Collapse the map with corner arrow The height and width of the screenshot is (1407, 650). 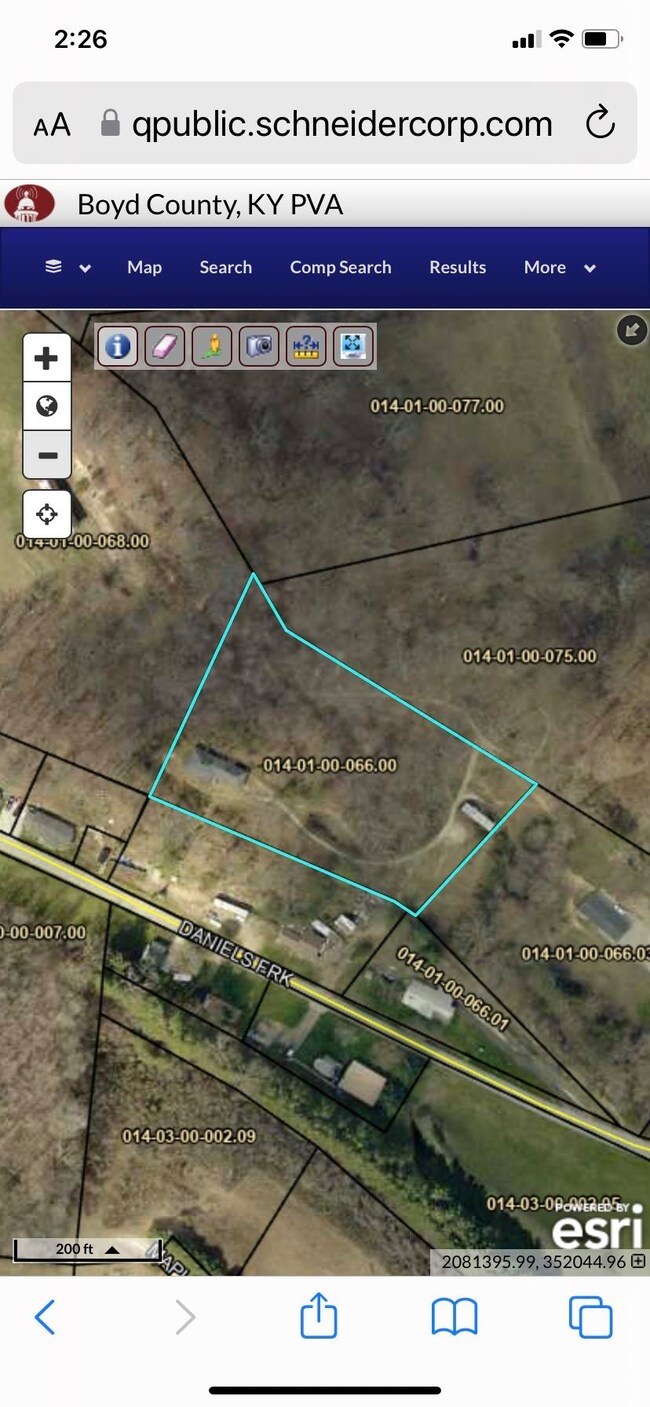pos(631,330)
